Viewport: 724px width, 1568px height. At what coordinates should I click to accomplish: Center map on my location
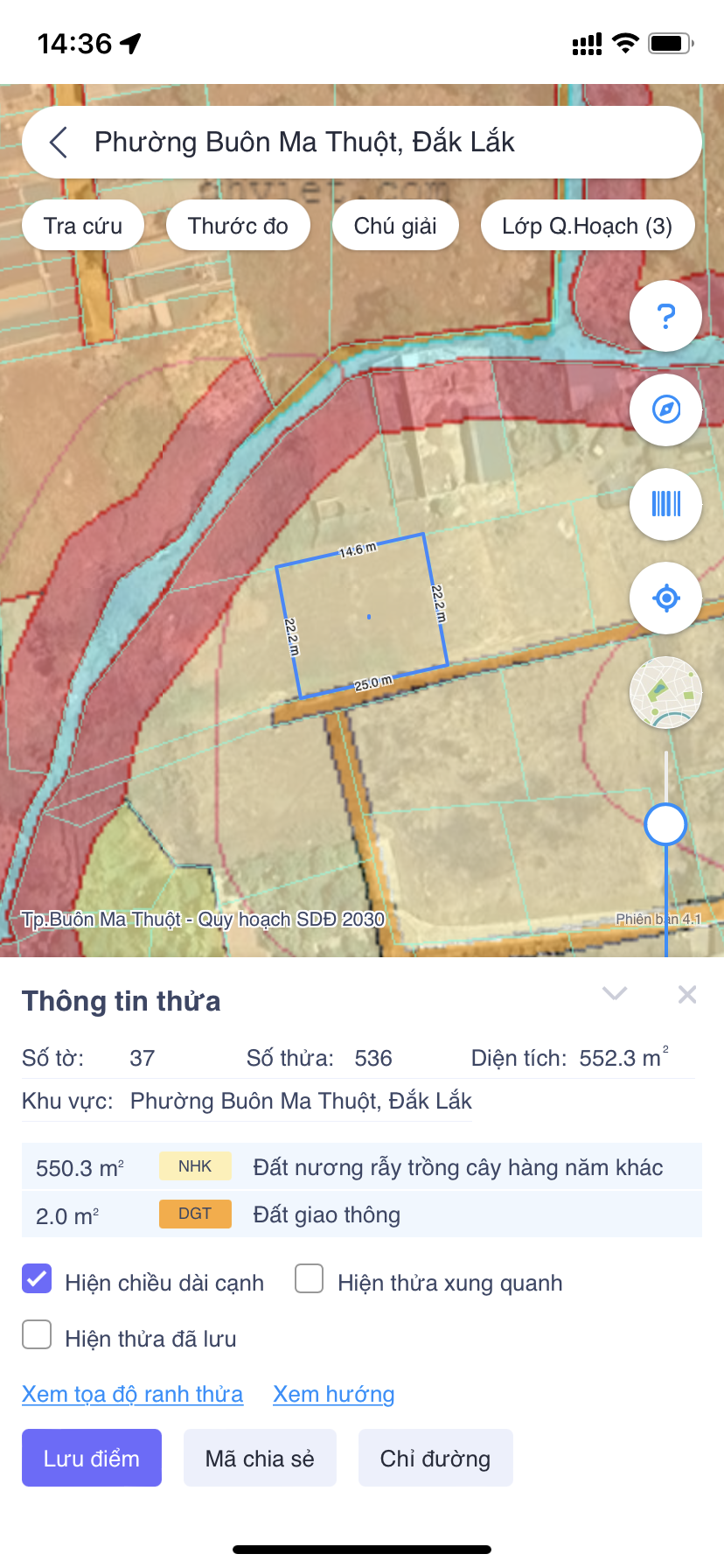click(665, 598)
